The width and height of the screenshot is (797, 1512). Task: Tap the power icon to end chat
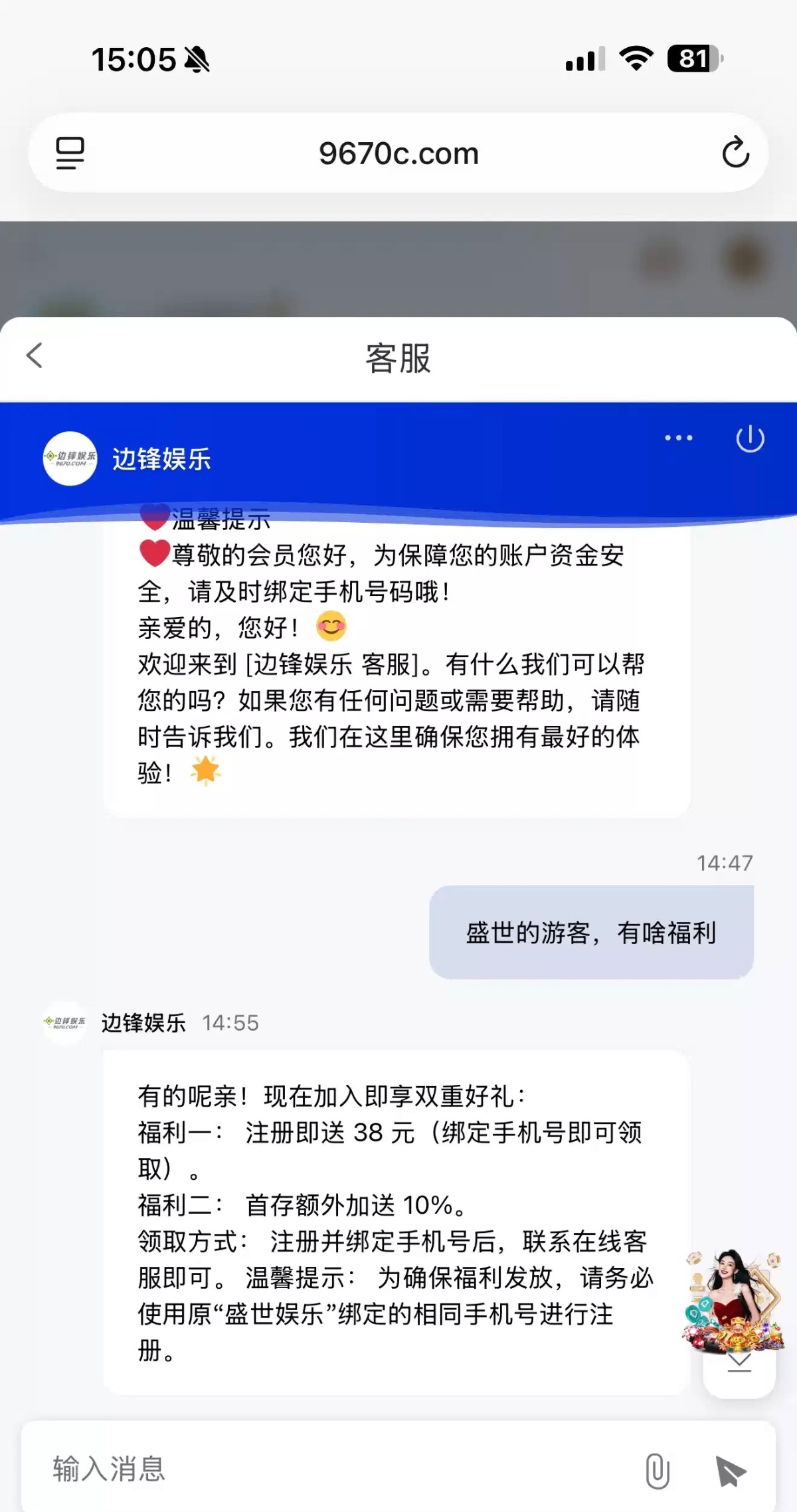tap(750, 438)
